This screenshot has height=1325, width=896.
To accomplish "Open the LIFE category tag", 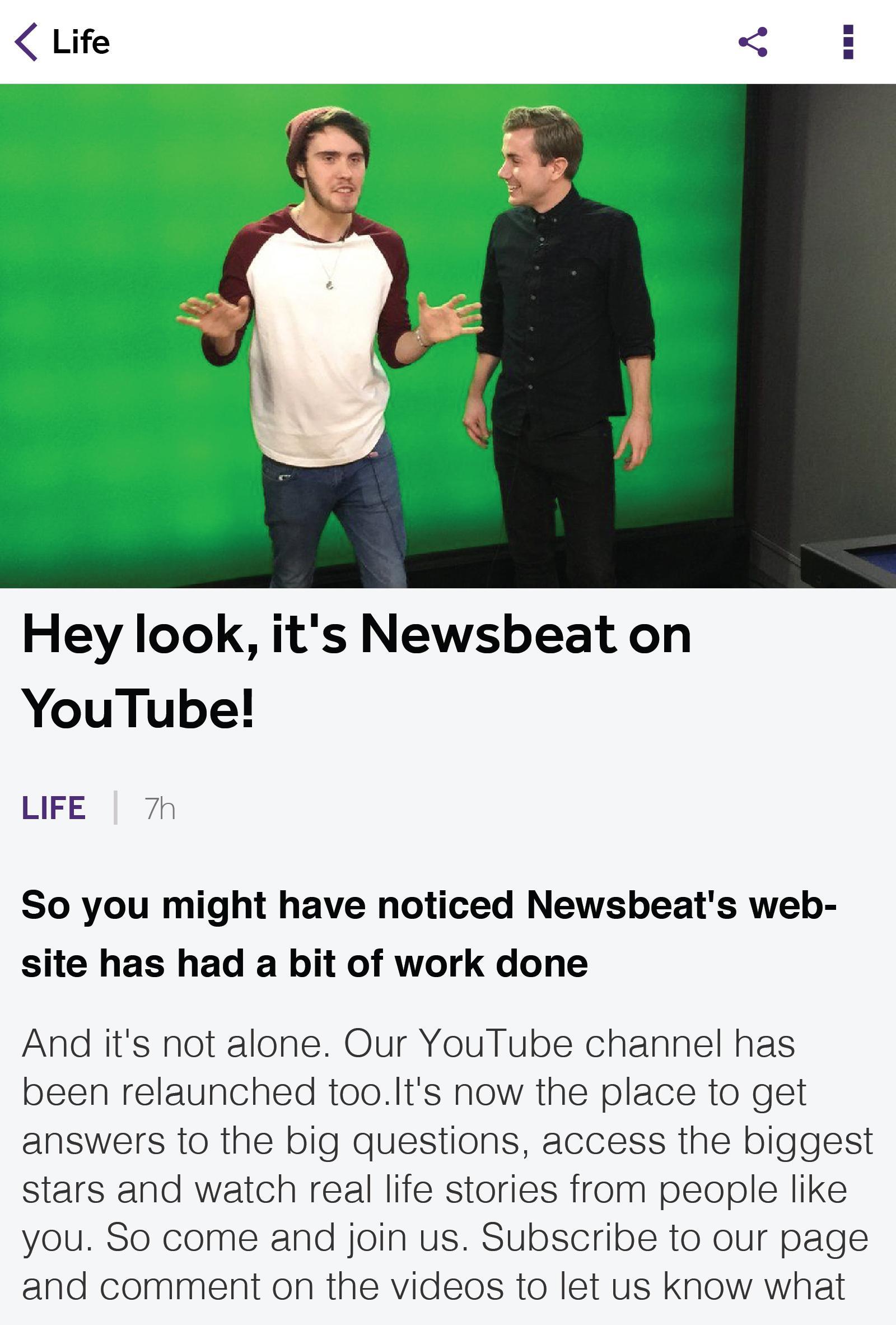I will [54, 808].
